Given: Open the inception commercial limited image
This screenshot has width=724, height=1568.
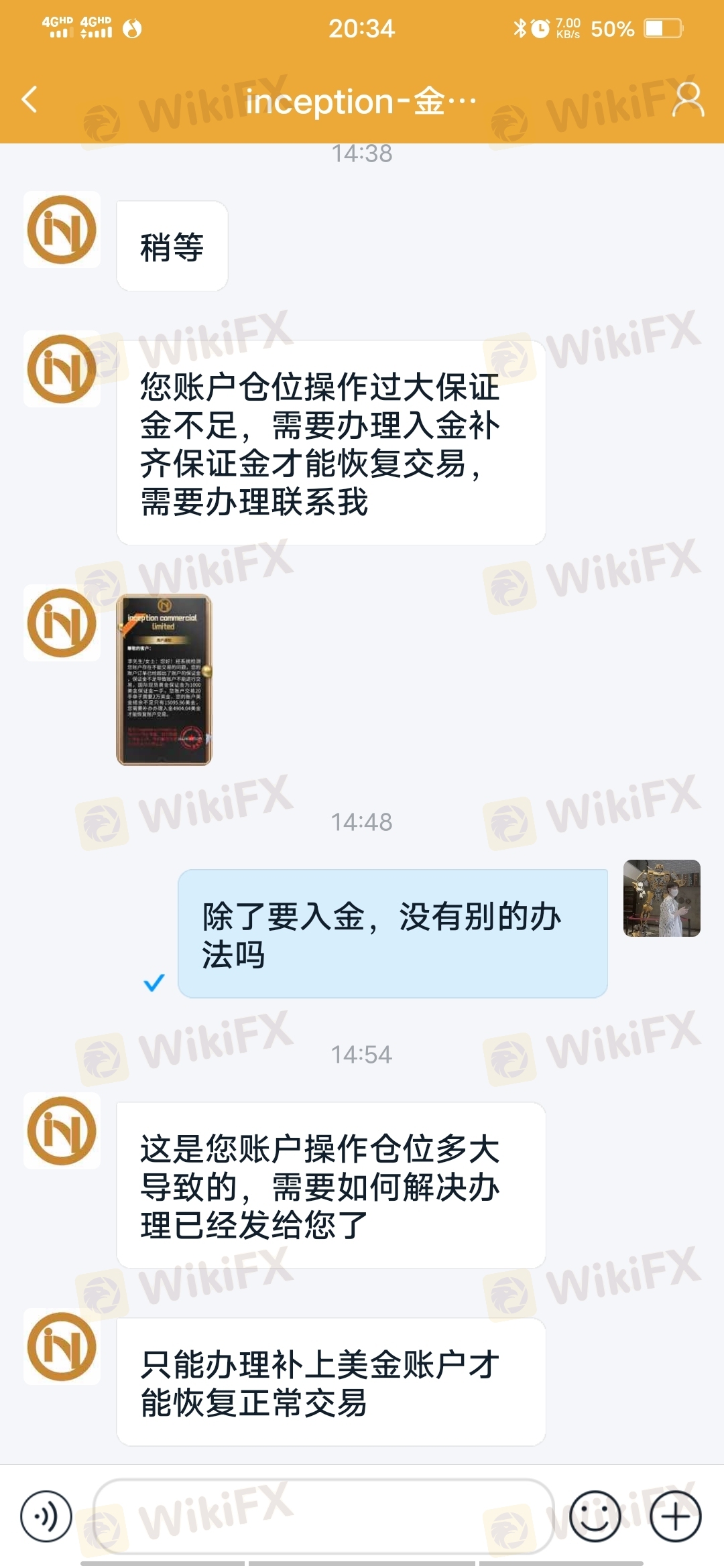Looking at the screenshot, I should pos(164,679).
